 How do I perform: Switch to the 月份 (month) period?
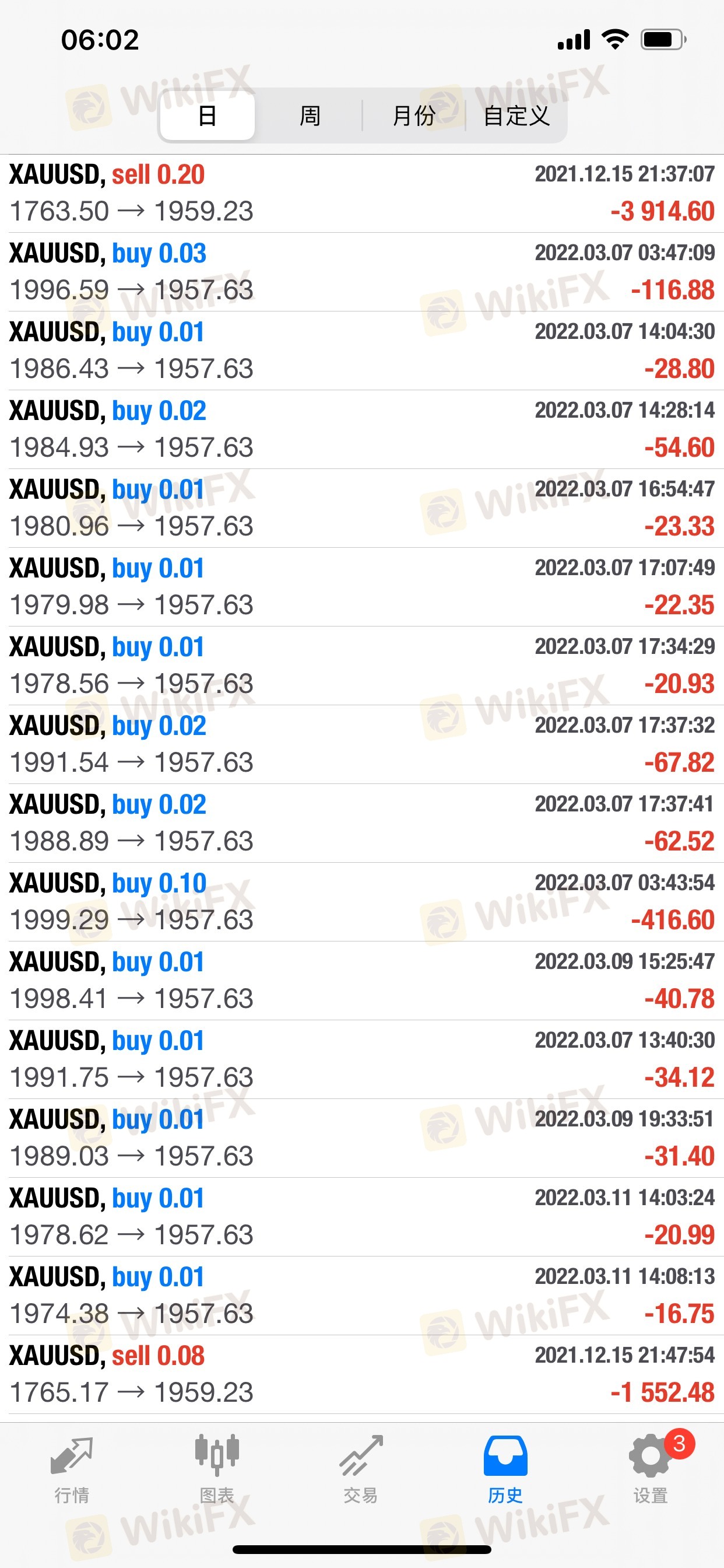pyautogui.click(x=414, y=116)
